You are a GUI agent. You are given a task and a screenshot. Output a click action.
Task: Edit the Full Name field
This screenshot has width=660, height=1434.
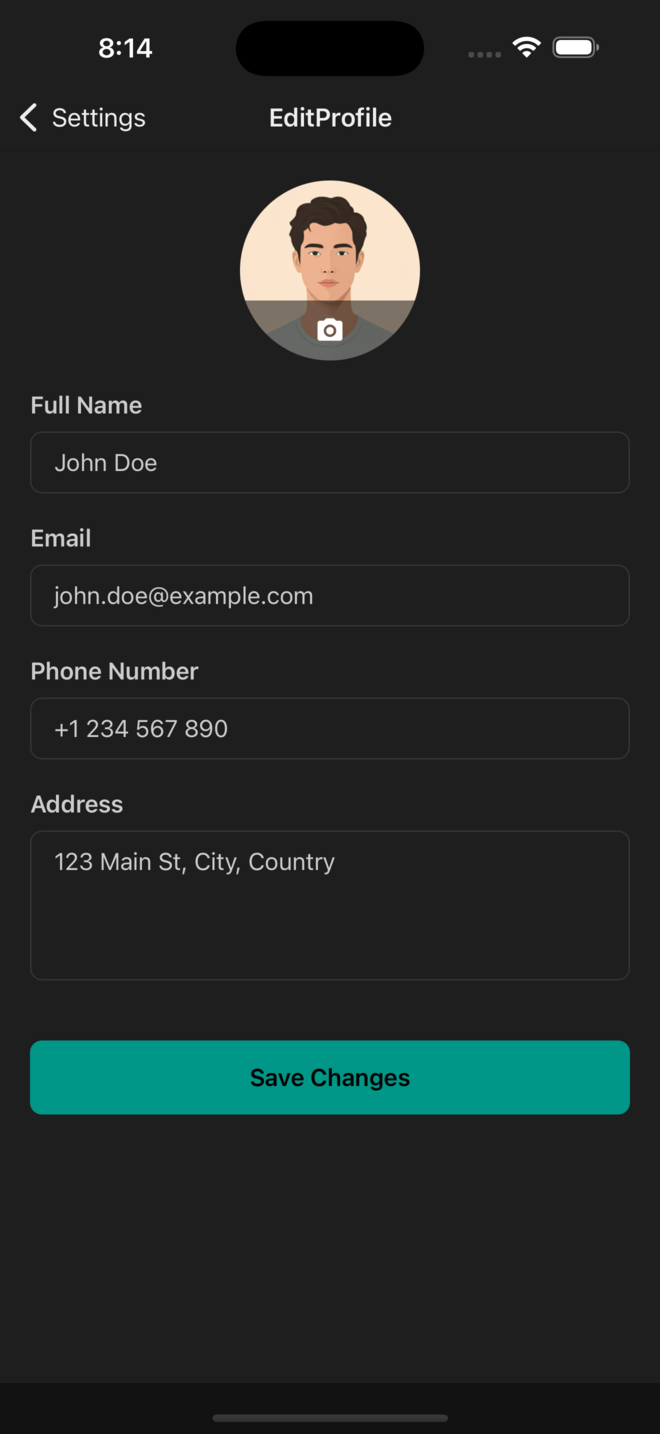point(330,462)
